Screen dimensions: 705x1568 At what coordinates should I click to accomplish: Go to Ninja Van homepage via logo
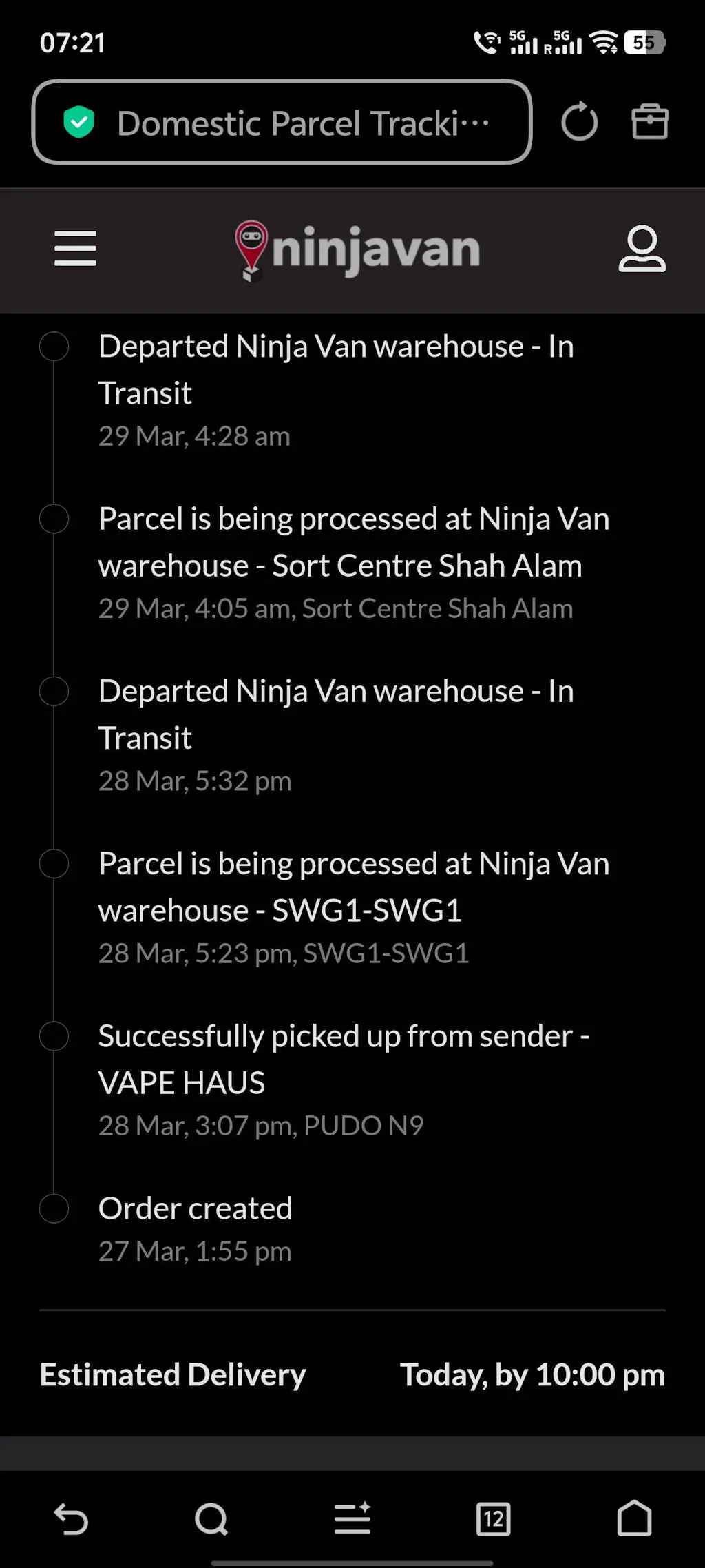(x=357, y=249)
